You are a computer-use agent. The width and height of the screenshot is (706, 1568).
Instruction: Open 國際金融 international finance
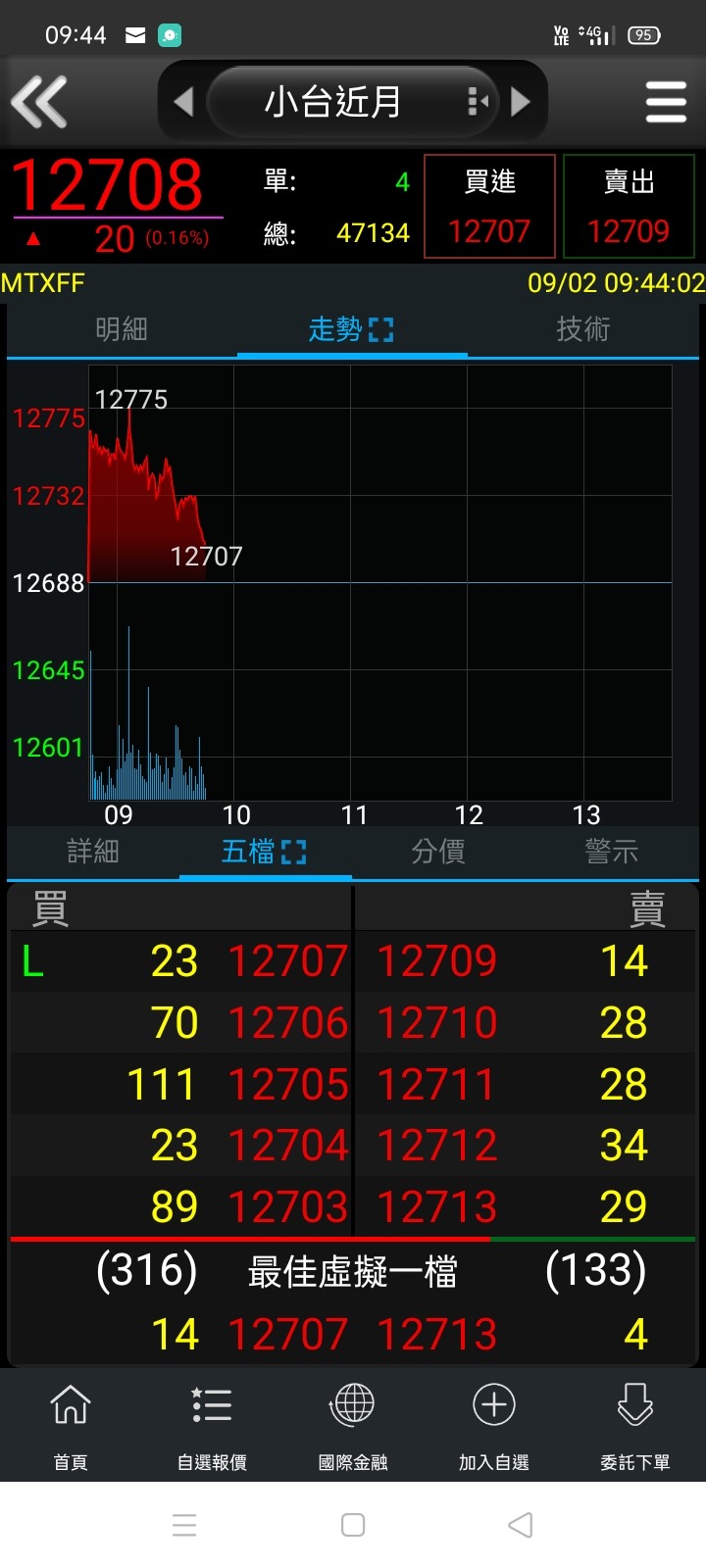pyautogui.click(x=353, y=1426)
